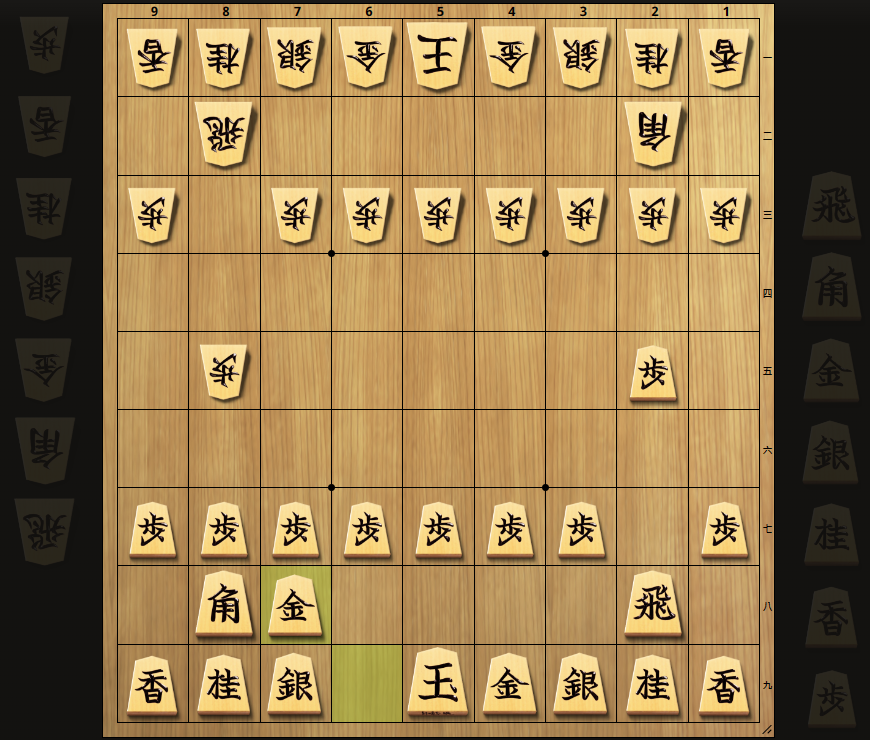
Task: Select the knight 桂 on 2九
Action: click(x=652, y=686)
